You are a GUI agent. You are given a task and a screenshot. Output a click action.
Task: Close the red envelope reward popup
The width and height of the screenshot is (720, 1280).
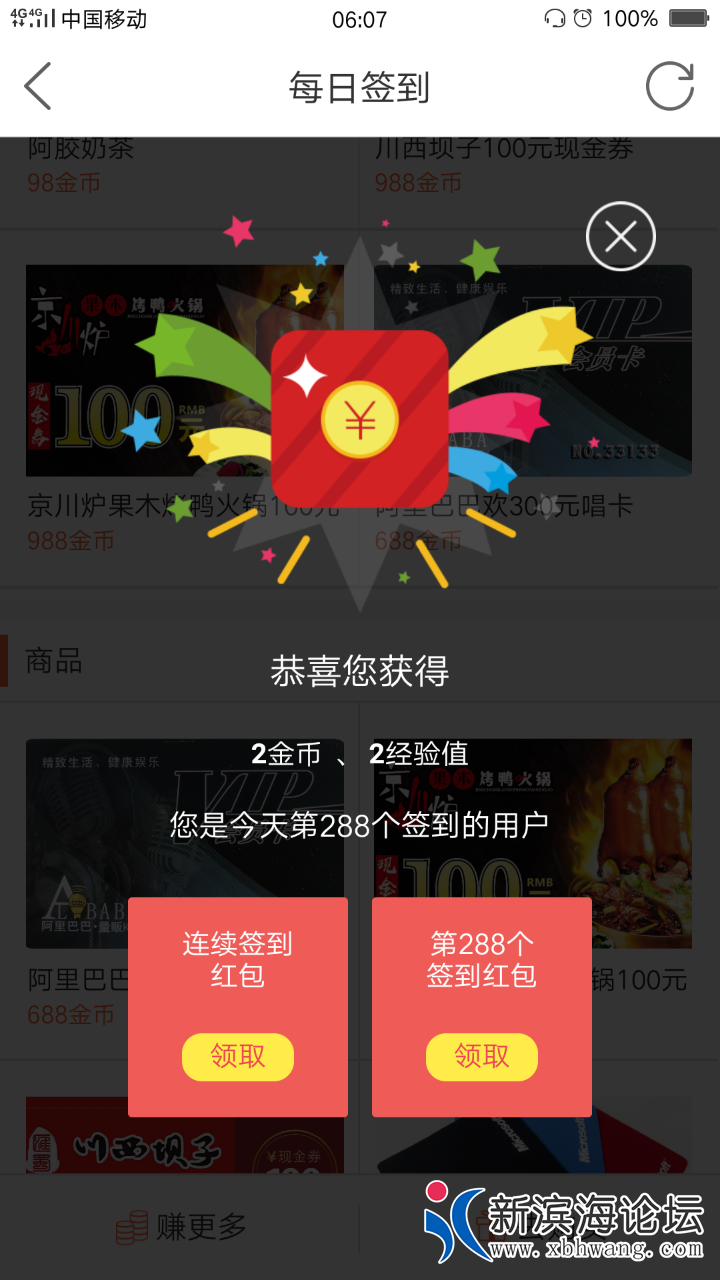pos(620,237)
